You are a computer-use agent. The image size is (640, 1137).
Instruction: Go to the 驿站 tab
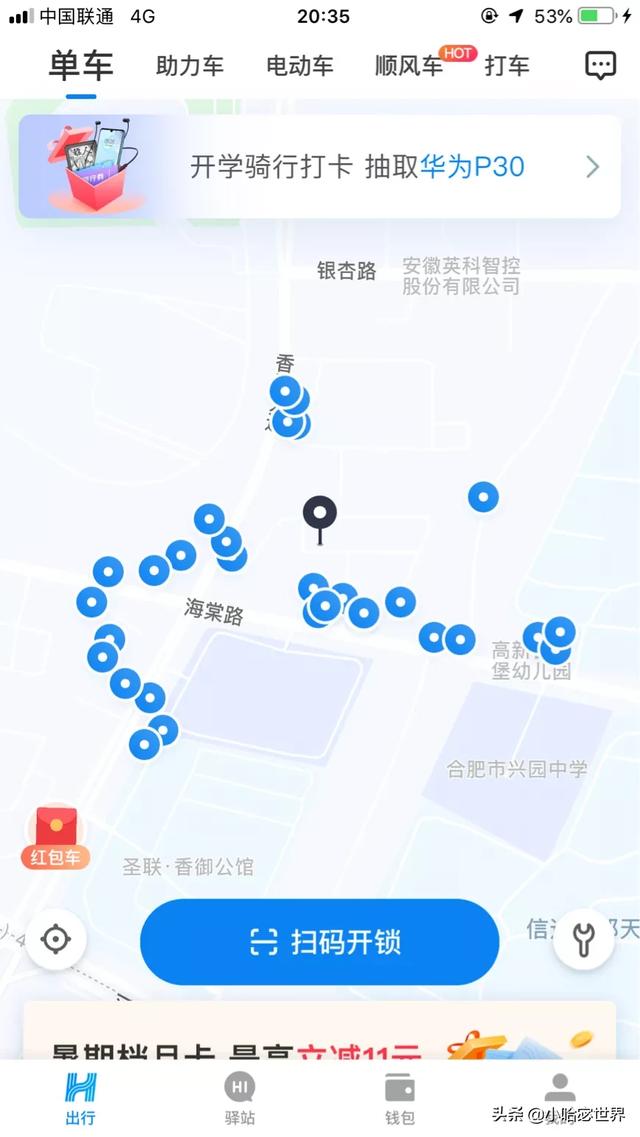tap(240, 1098)
